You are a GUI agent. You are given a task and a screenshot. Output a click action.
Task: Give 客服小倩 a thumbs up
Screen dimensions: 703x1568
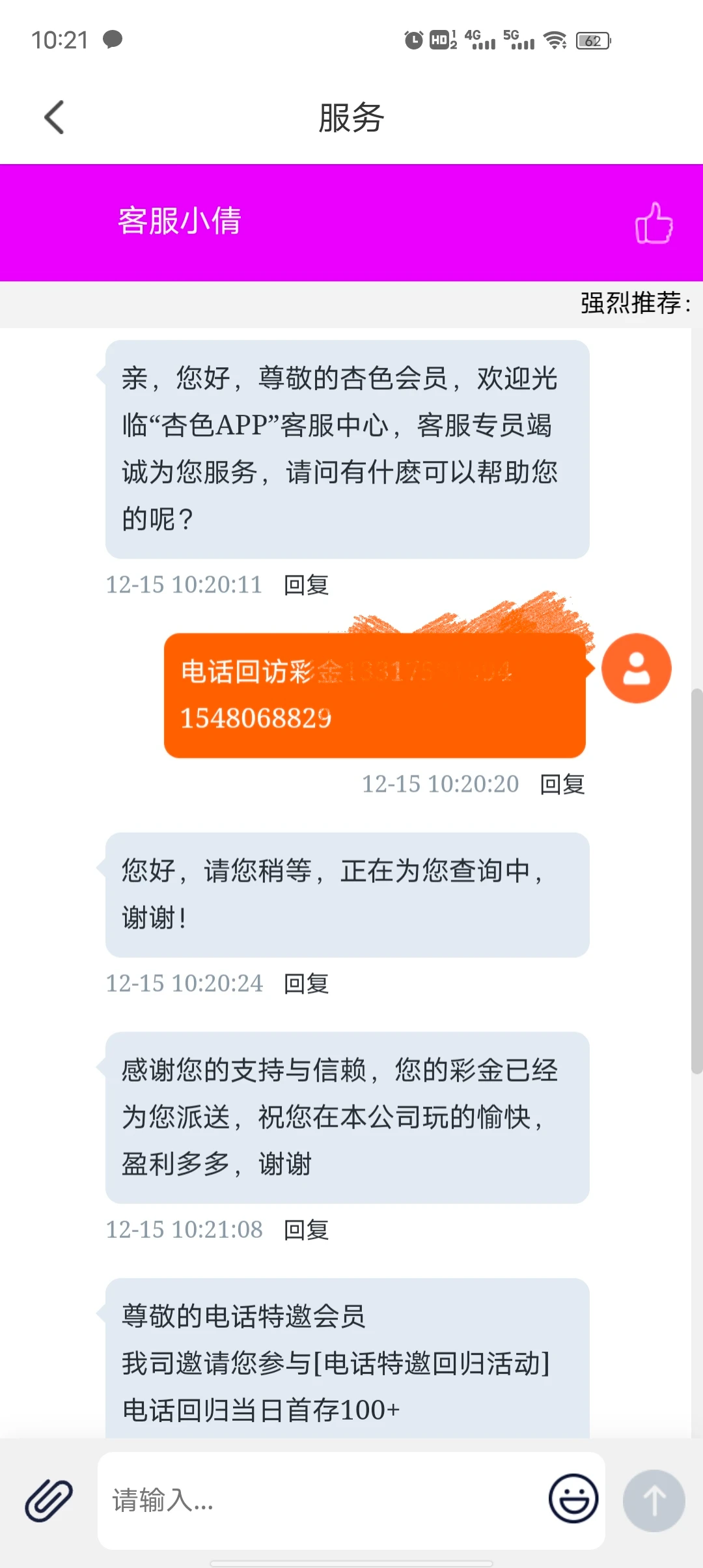[x=654, y=223]
